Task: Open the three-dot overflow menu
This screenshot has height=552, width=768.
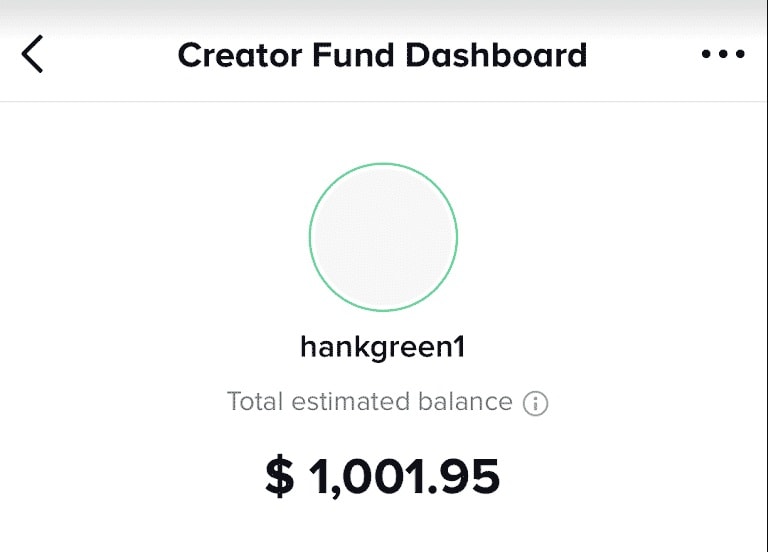Action: (723, 54)
